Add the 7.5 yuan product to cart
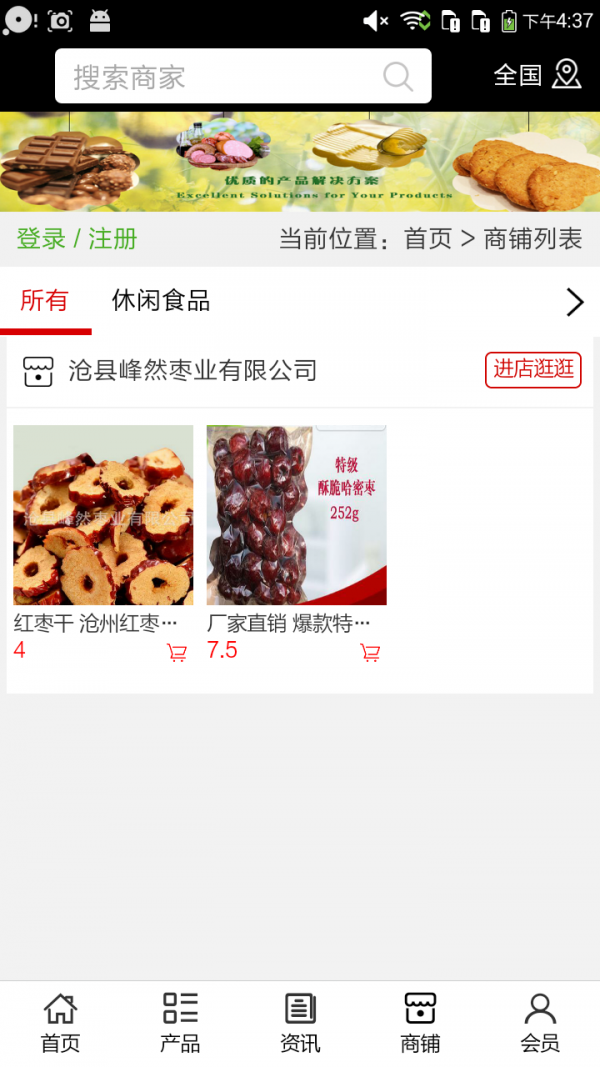600x1067 pixels. point(370,653)
